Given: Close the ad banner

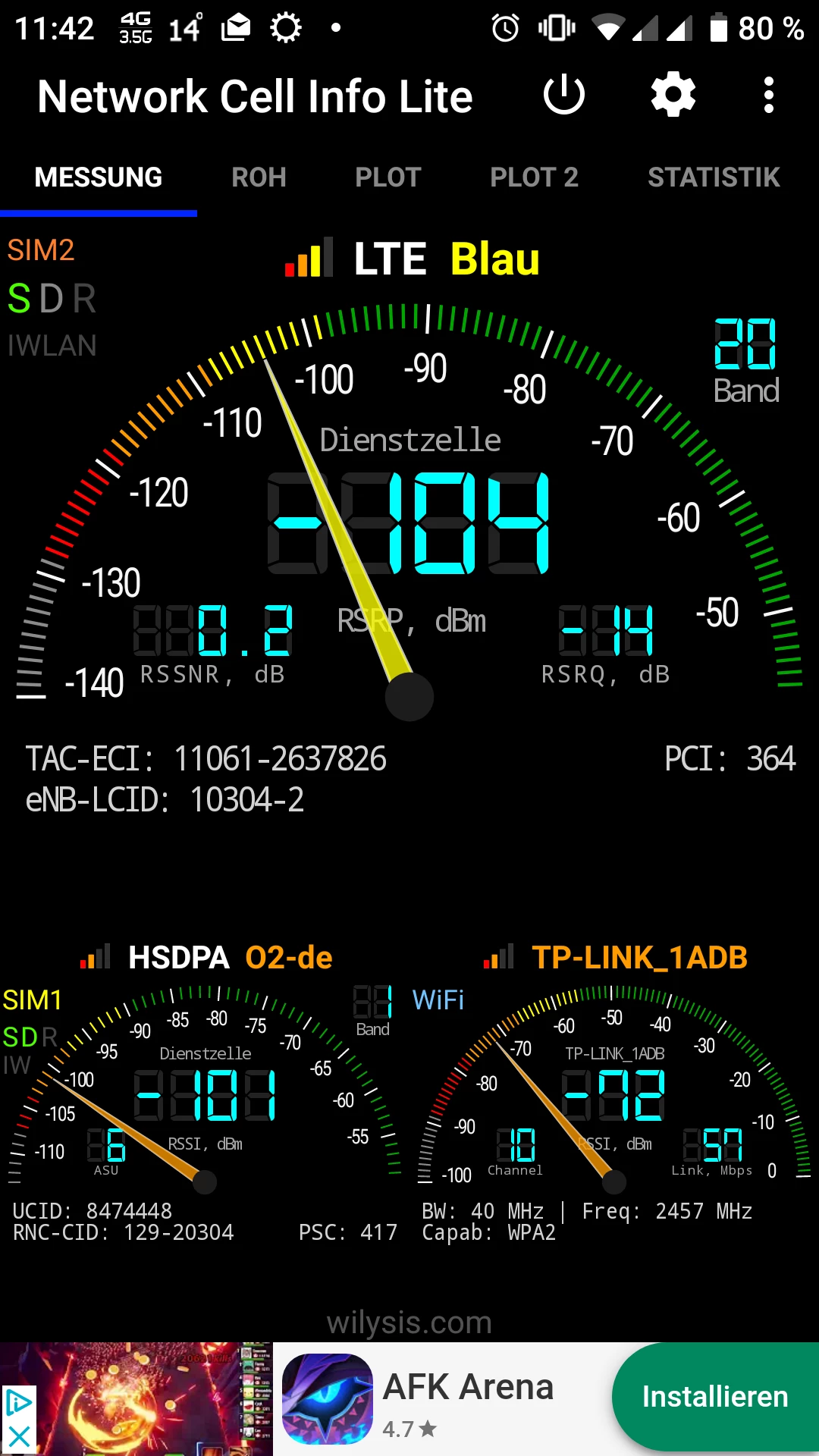Looking at the screenshot, I should coord(19,1436).
